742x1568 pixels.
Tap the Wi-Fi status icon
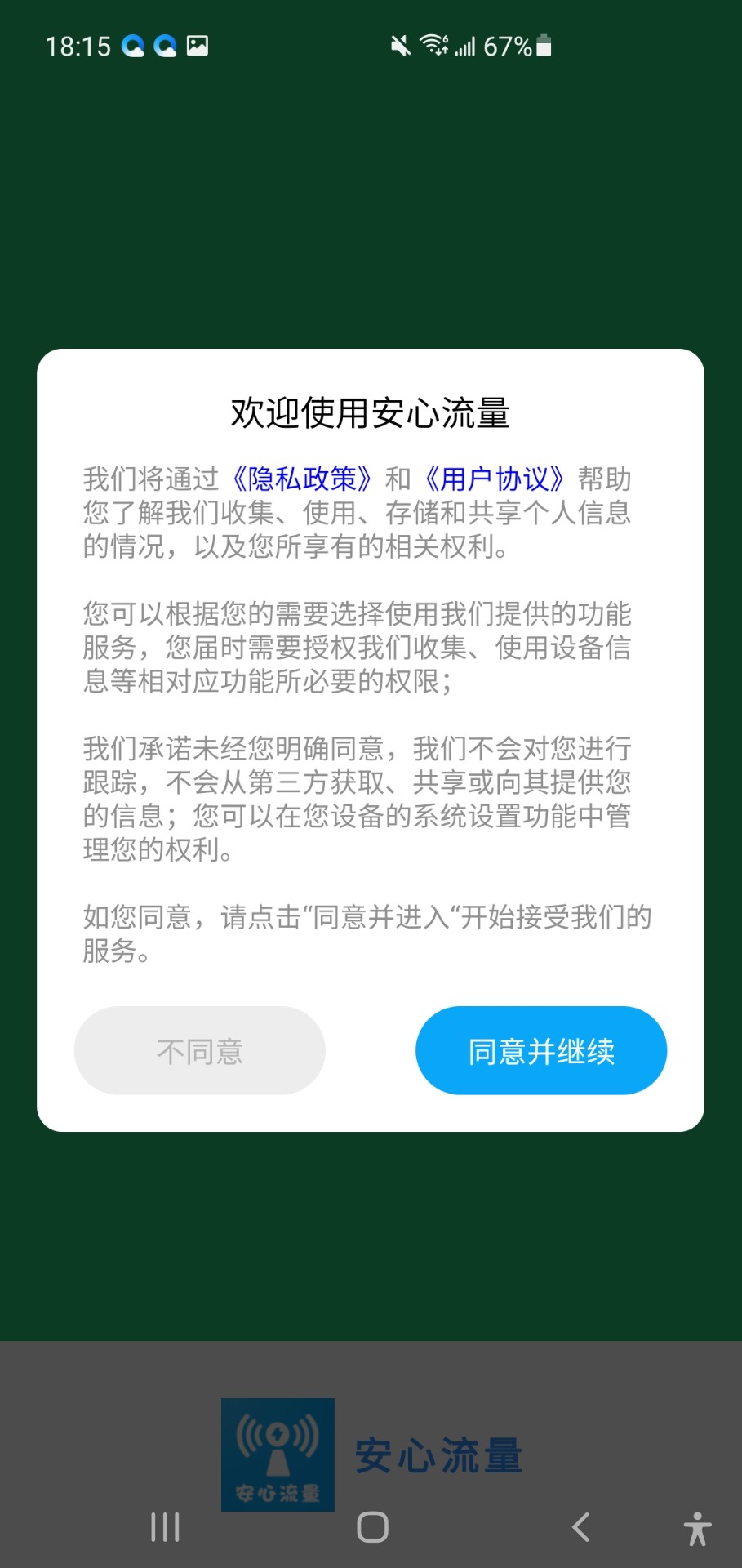[433, 45]
